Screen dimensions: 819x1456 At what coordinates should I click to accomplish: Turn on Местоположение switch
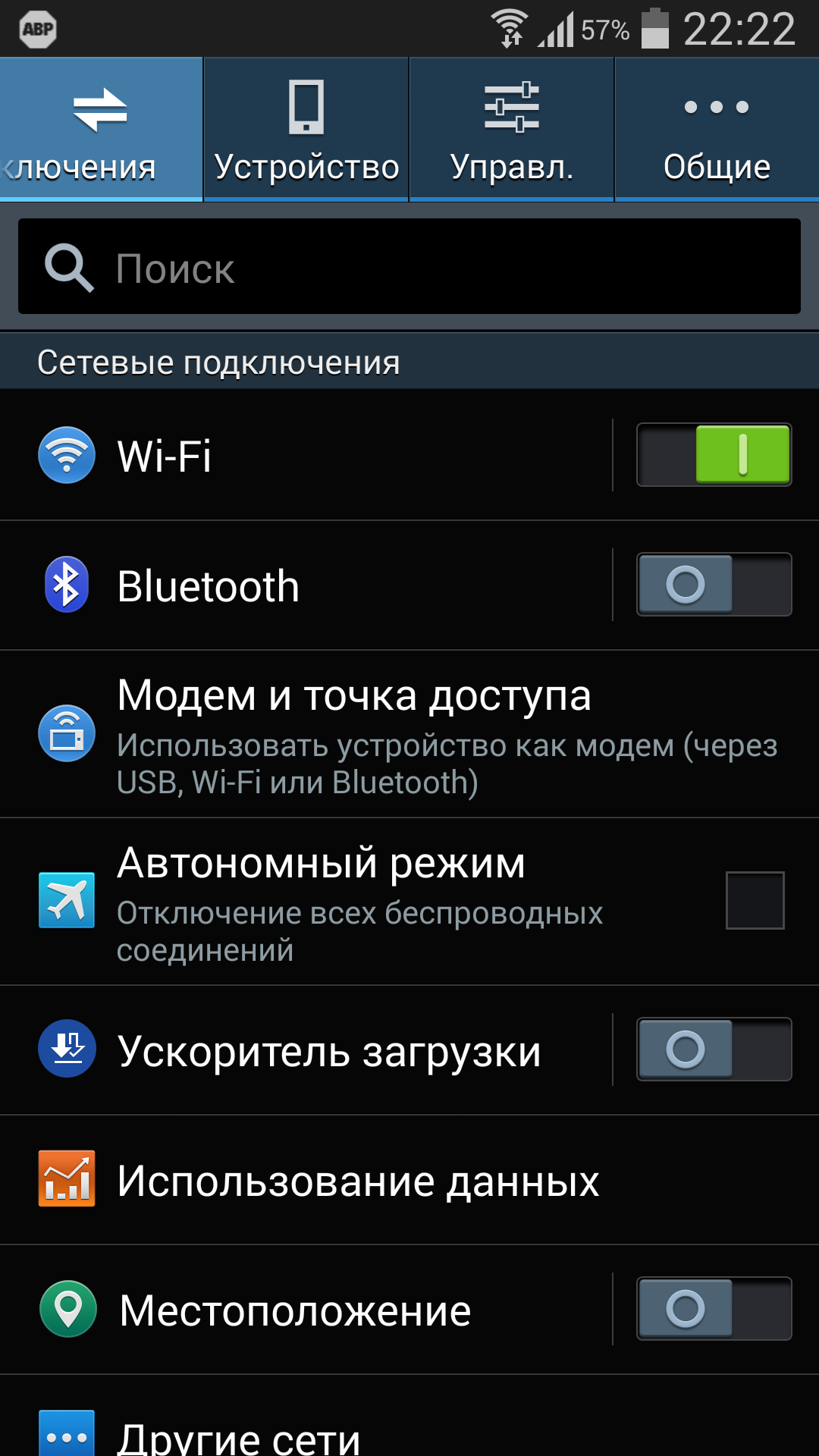pos(714,1308)
